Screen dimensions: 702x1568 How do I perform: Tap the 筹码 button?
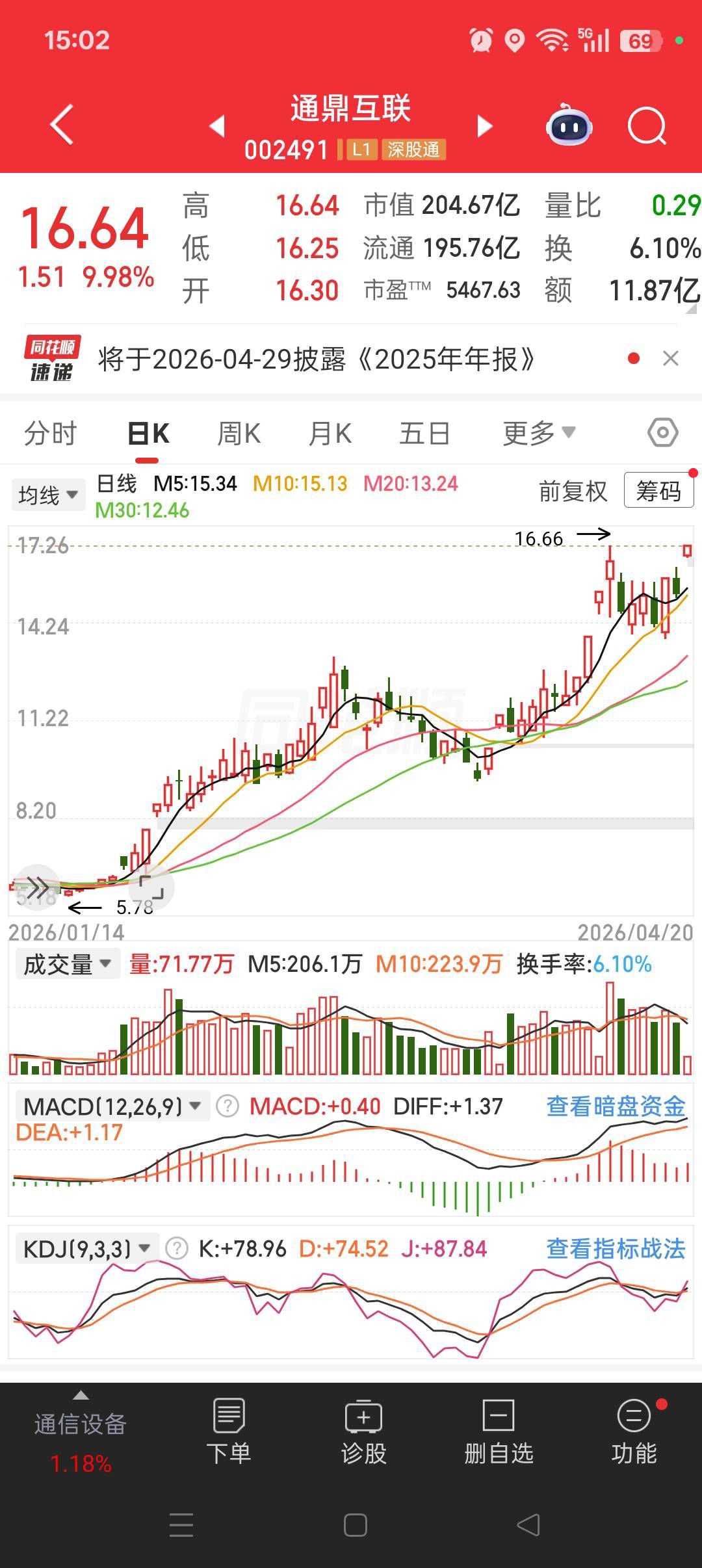[658, 491]
